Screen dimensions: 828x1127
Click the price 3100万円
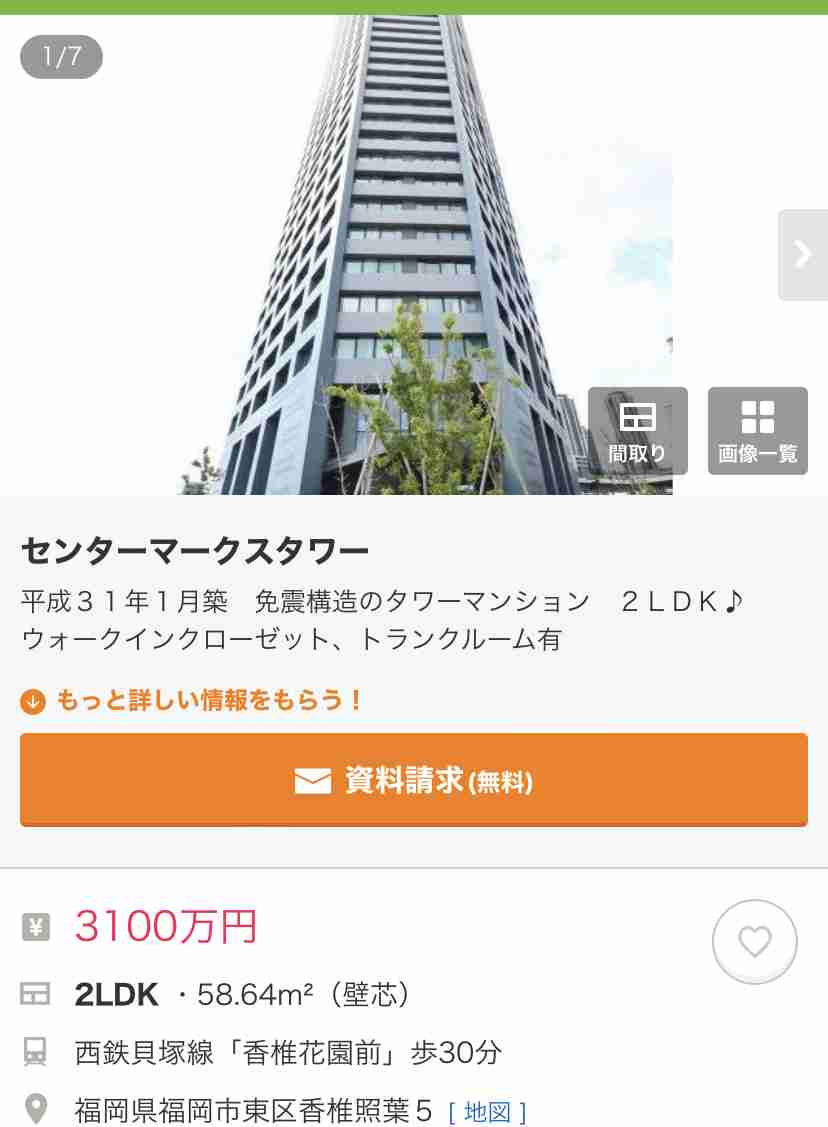(x=166, y=927)
